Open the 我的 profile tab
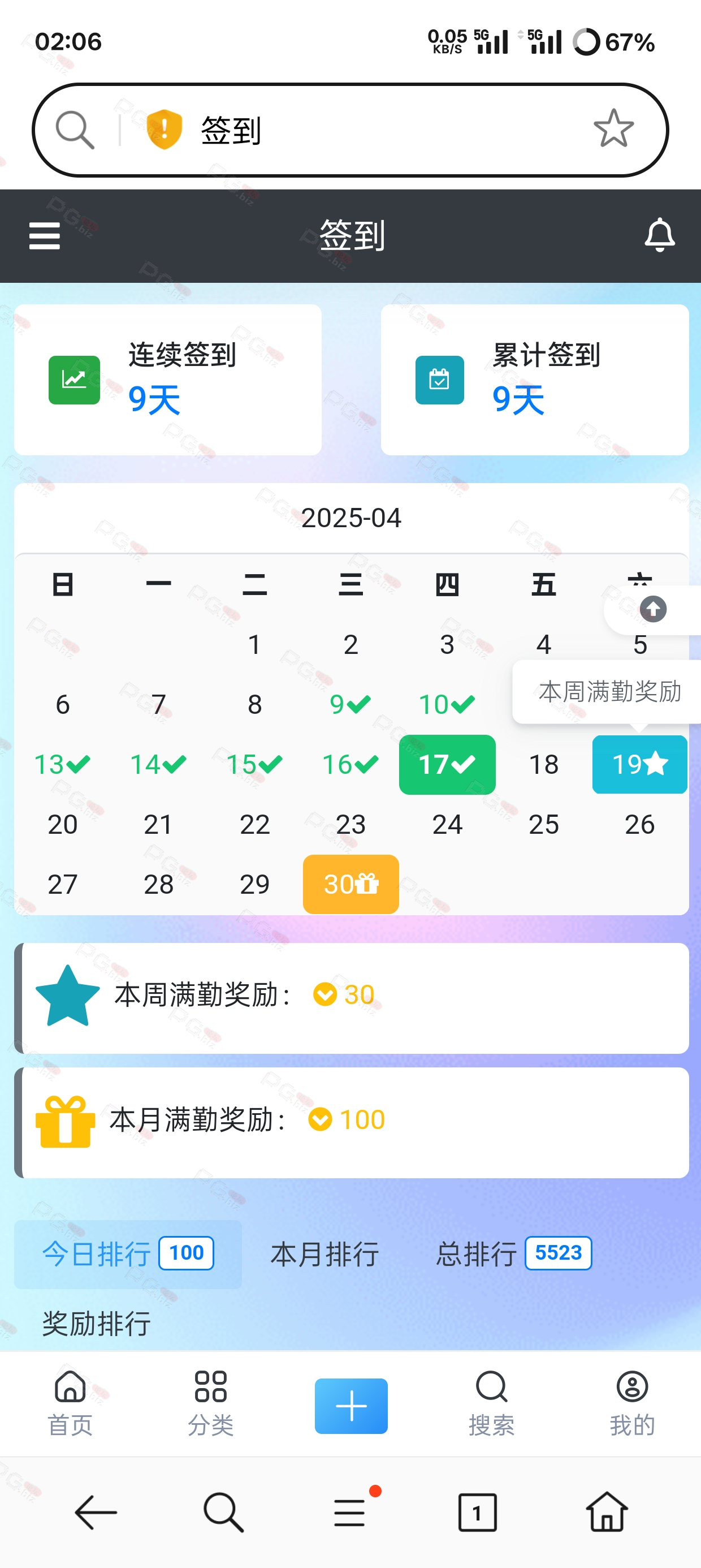 (632, 1403)
